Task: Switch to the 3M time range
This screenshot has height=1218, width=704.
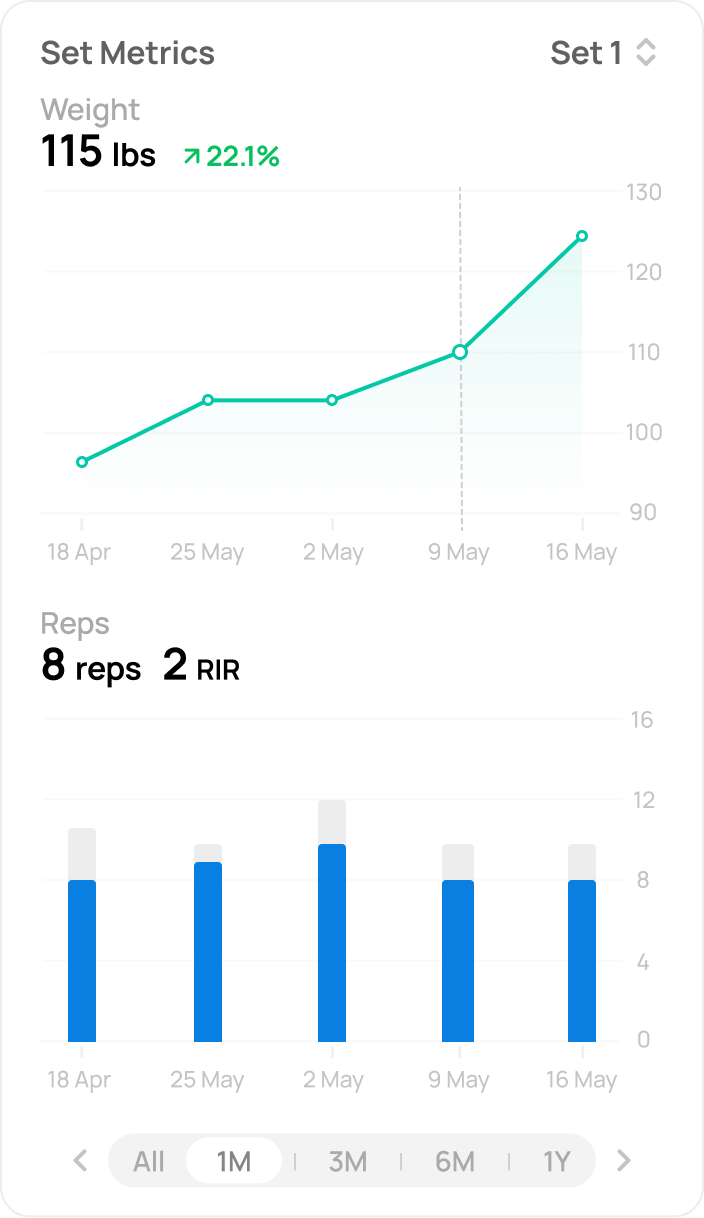Action: tap(348, 1161)
